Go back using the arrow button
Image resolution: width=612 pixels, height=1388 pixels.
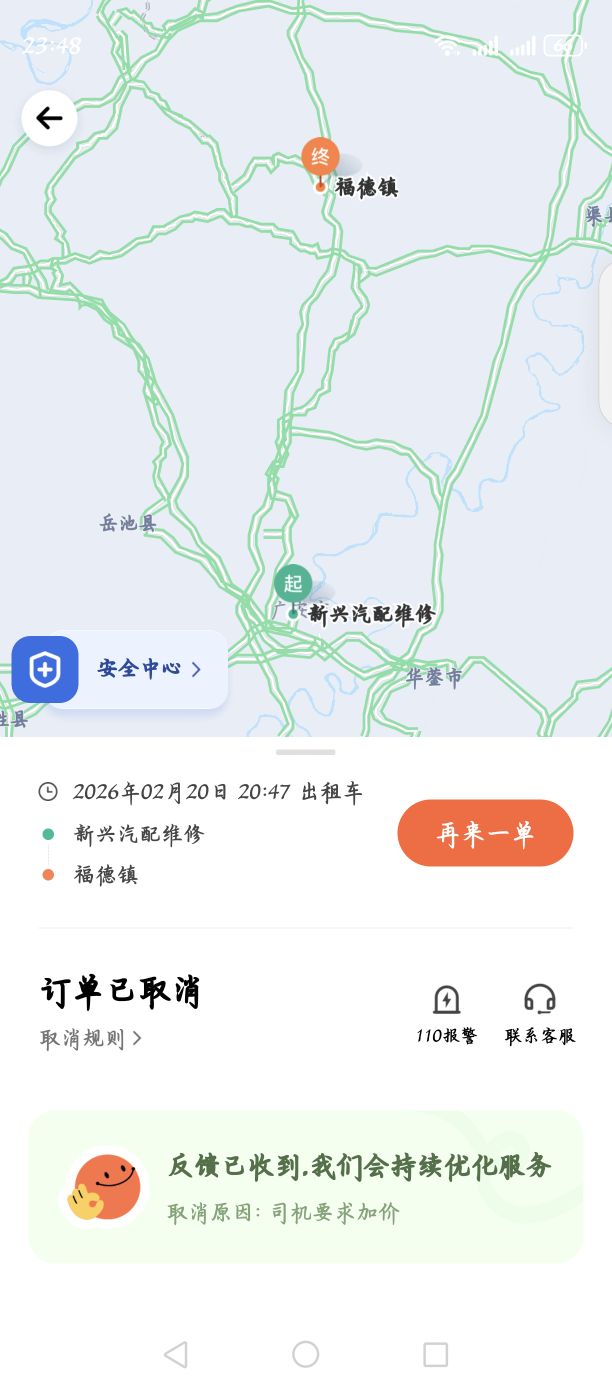tap(49, 118)
